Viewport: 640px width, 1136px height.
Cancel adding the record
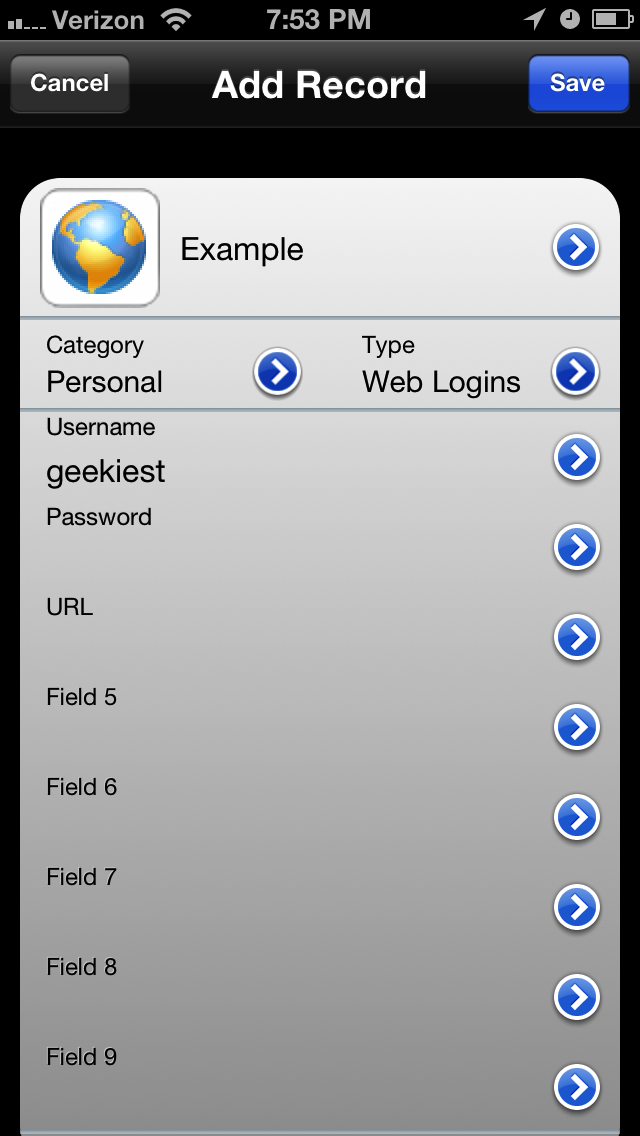click(70, 83)
